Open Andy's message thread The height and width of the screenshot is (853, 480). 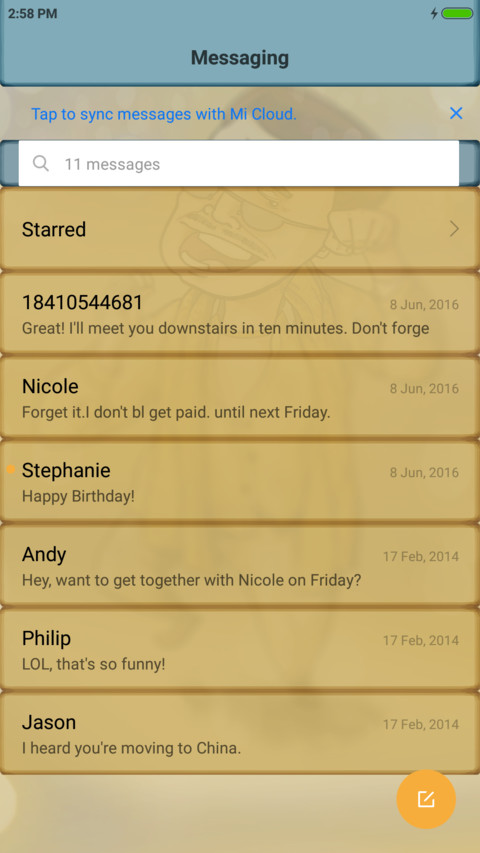240,566
